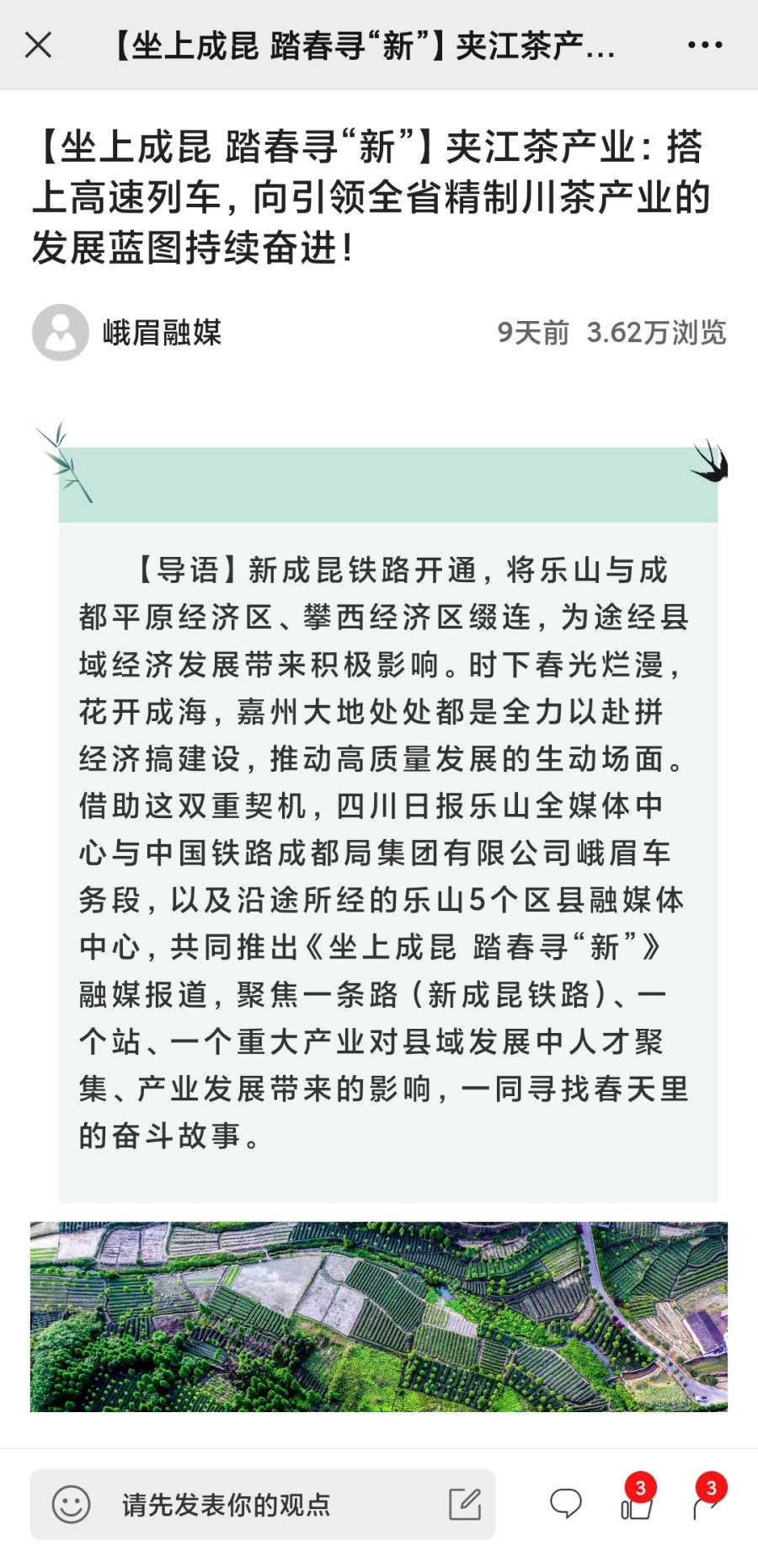Open the emoji picker in comment bar
The image size is (758, 1568).
72,1505
